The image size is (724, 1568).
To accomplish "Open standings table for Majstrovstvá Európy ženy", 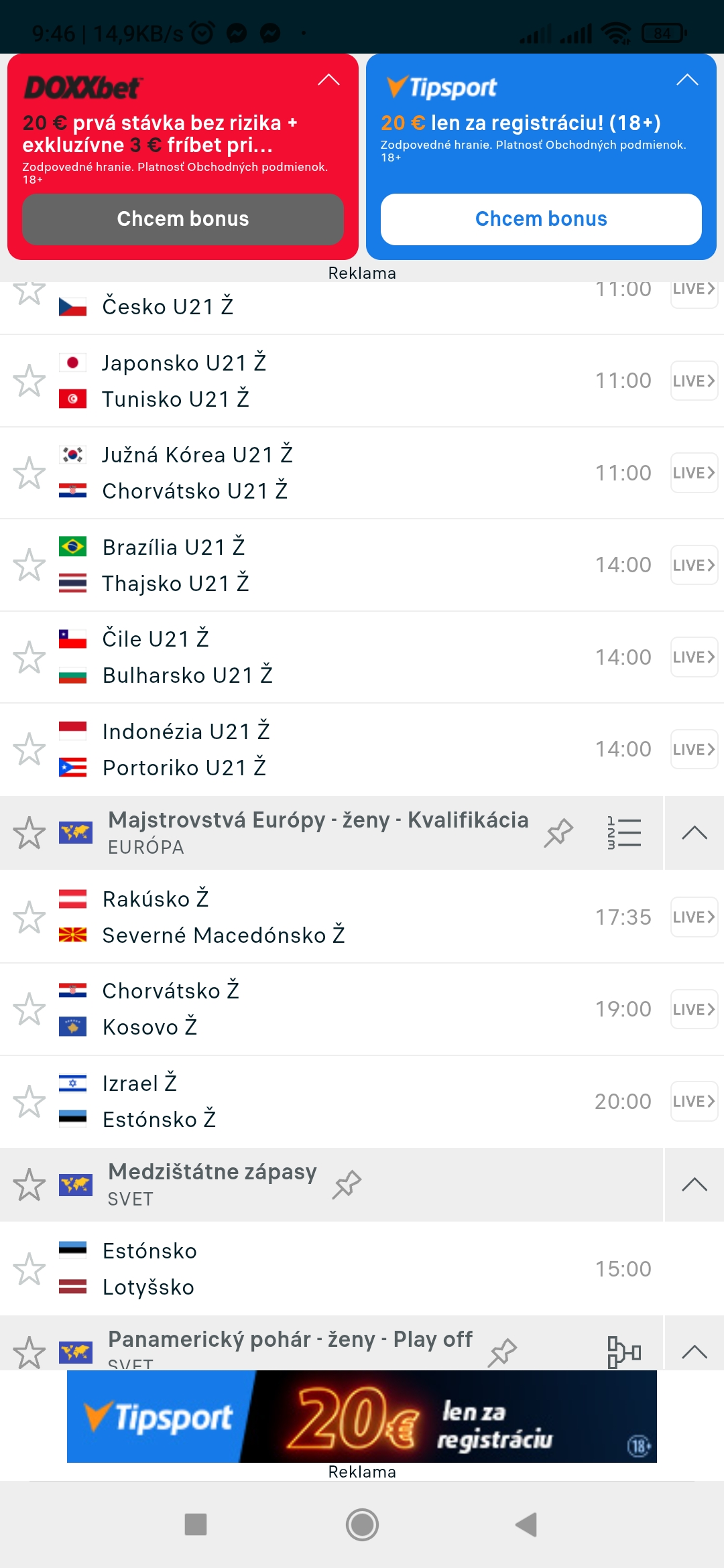I will (624, 832).
